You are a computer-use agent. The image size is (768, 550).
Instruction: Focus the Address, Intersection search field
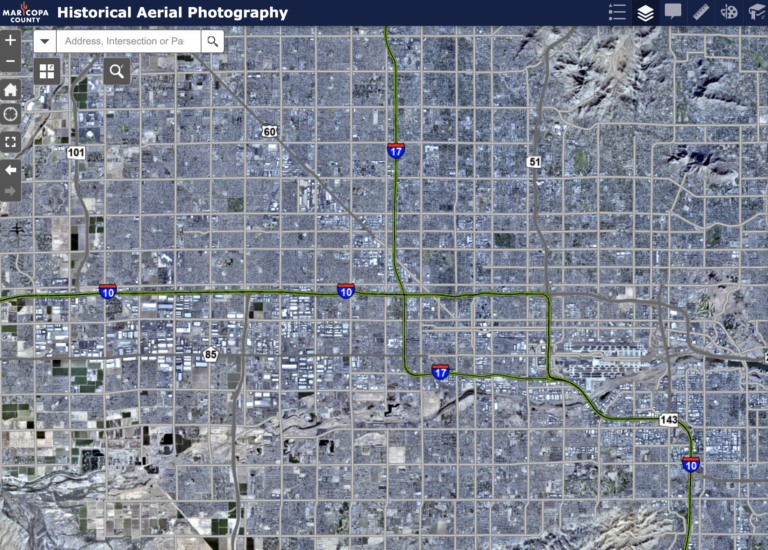click(x=127, y=41)
